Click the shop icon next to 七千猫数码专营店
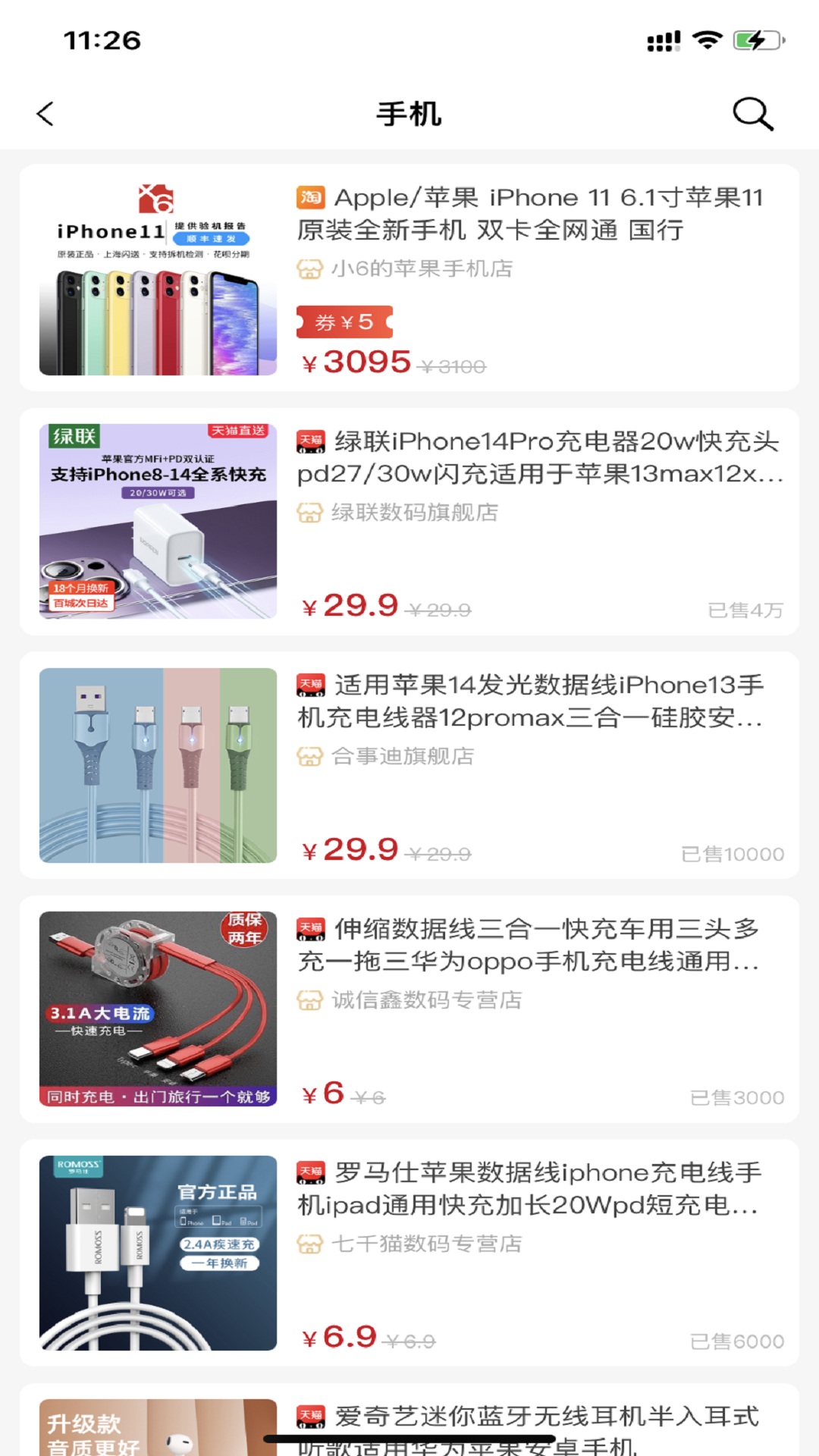 311,1243
